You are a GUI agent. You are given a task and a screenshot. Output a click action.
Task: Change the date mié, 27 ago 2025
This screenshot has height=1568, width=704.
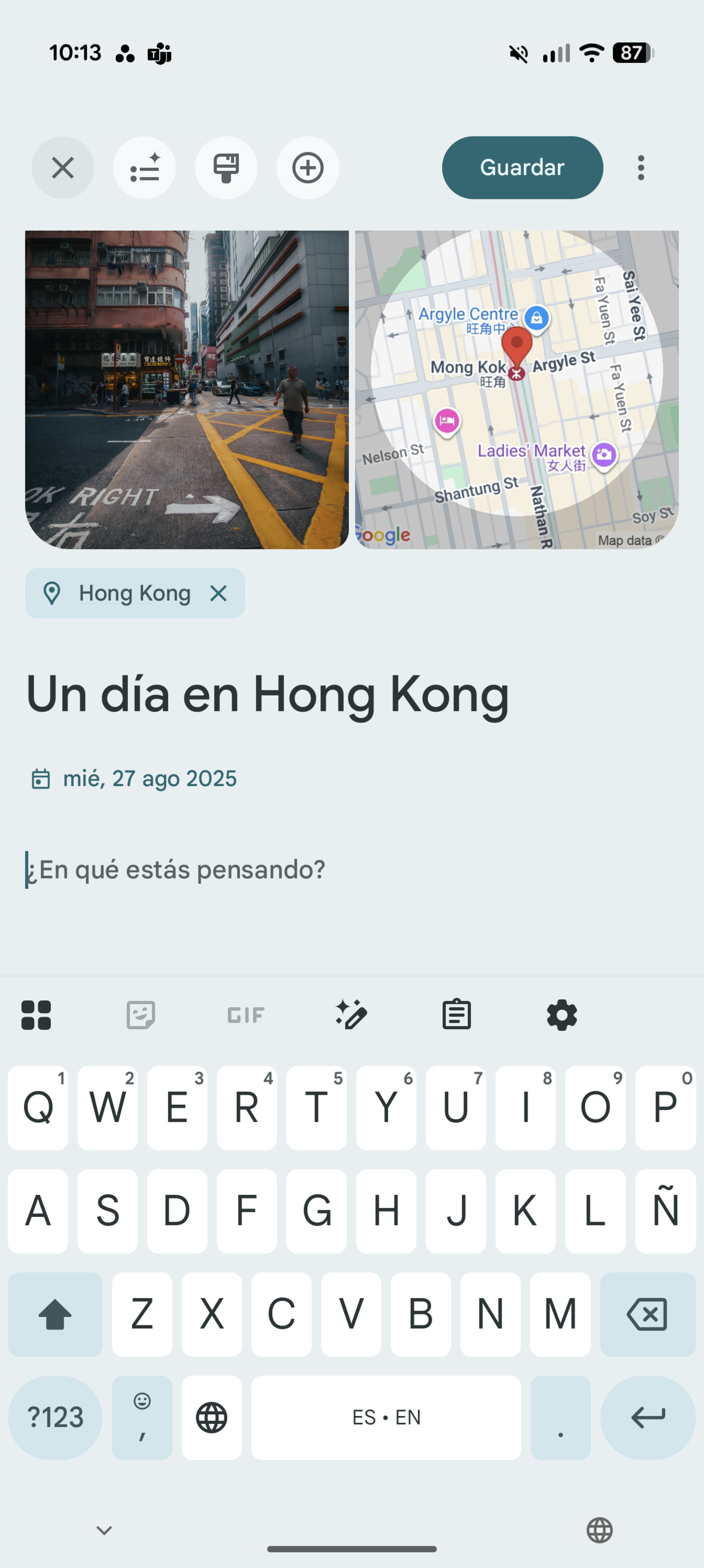(149, 778)
